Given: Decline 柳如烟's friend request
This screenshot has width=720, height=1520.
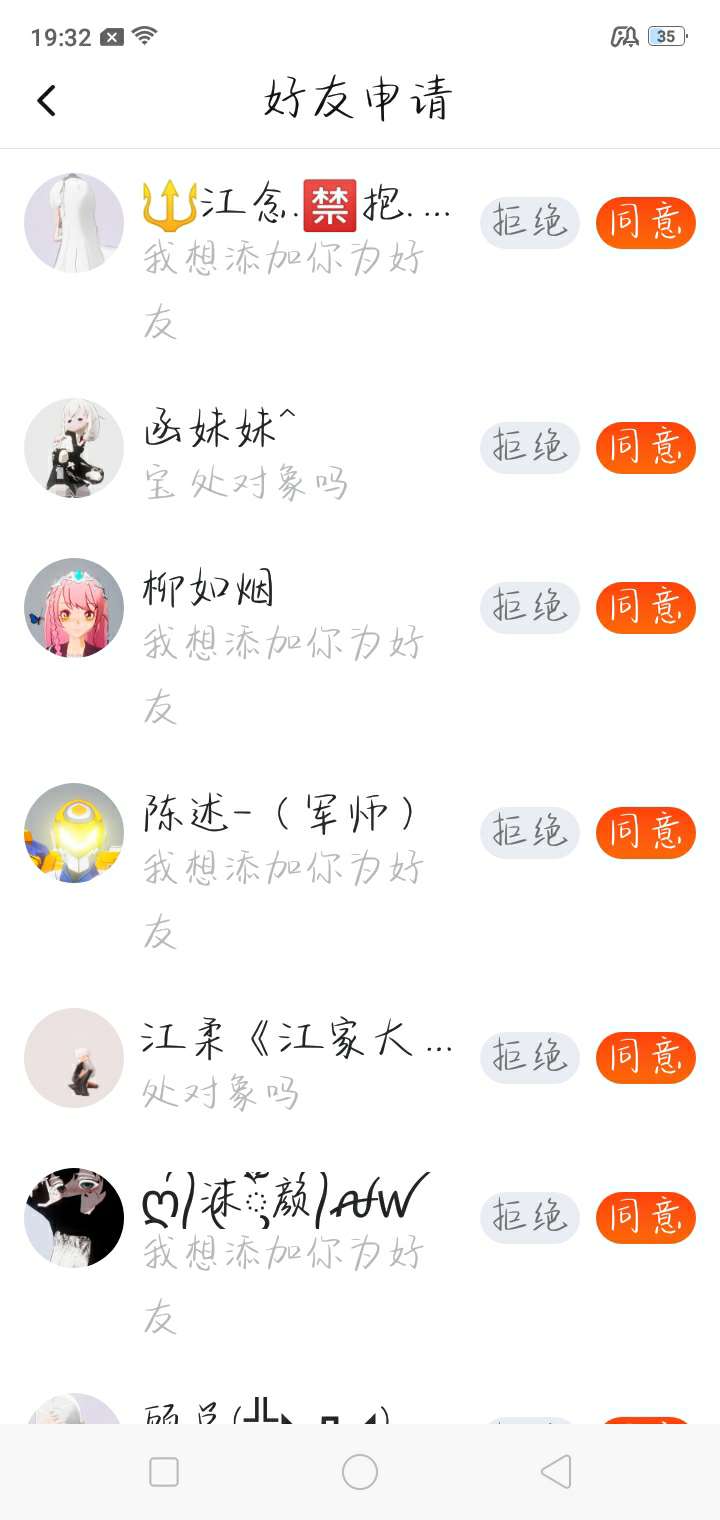Looking at the screenshot, I should 530,607.
